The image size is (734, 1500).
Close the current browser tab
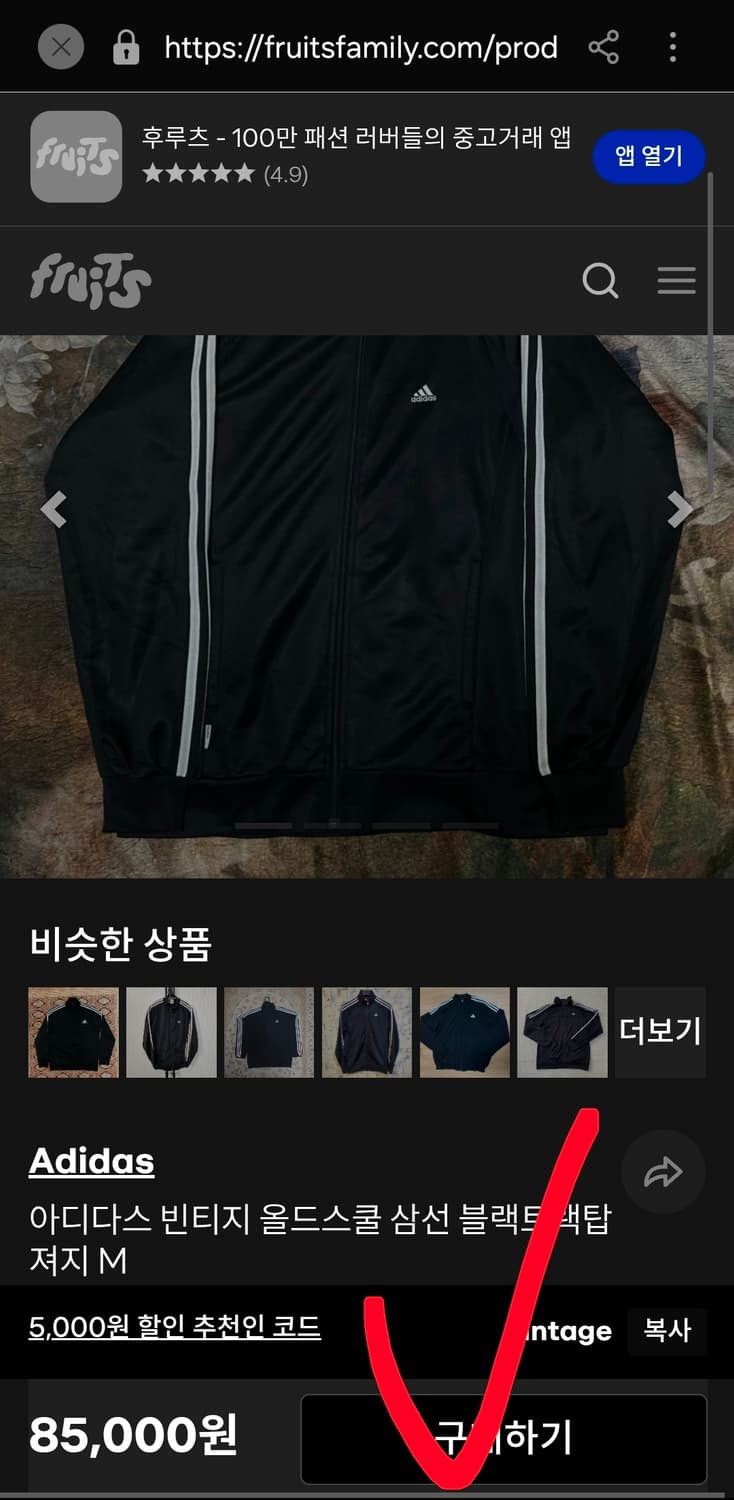click(60, 47)
